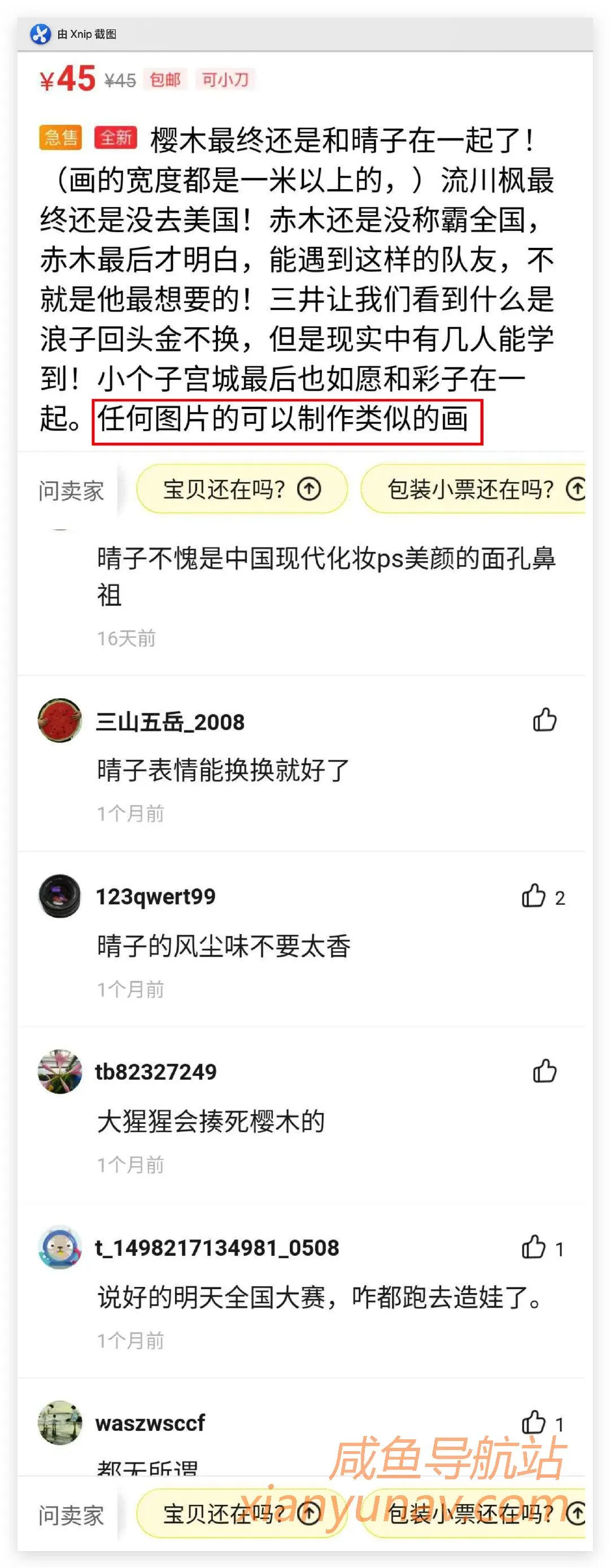Click the blue seal avatar of t_1498217134981_0508
Image resolution: width=610 pixels, height=1568 pixels.
[x=60, y=1249]
